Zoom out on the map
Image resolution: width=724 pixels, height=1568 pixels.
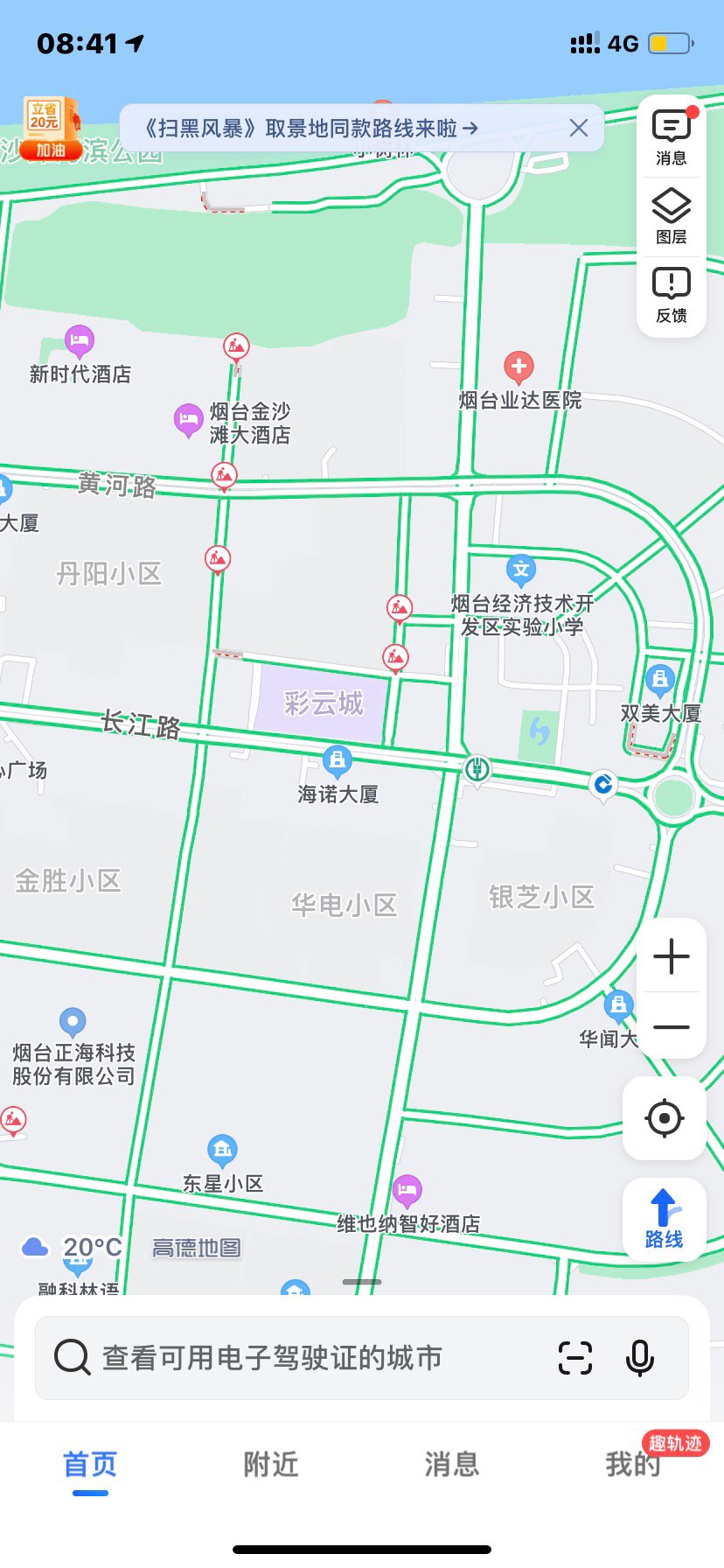click(x=671, y=1026)
